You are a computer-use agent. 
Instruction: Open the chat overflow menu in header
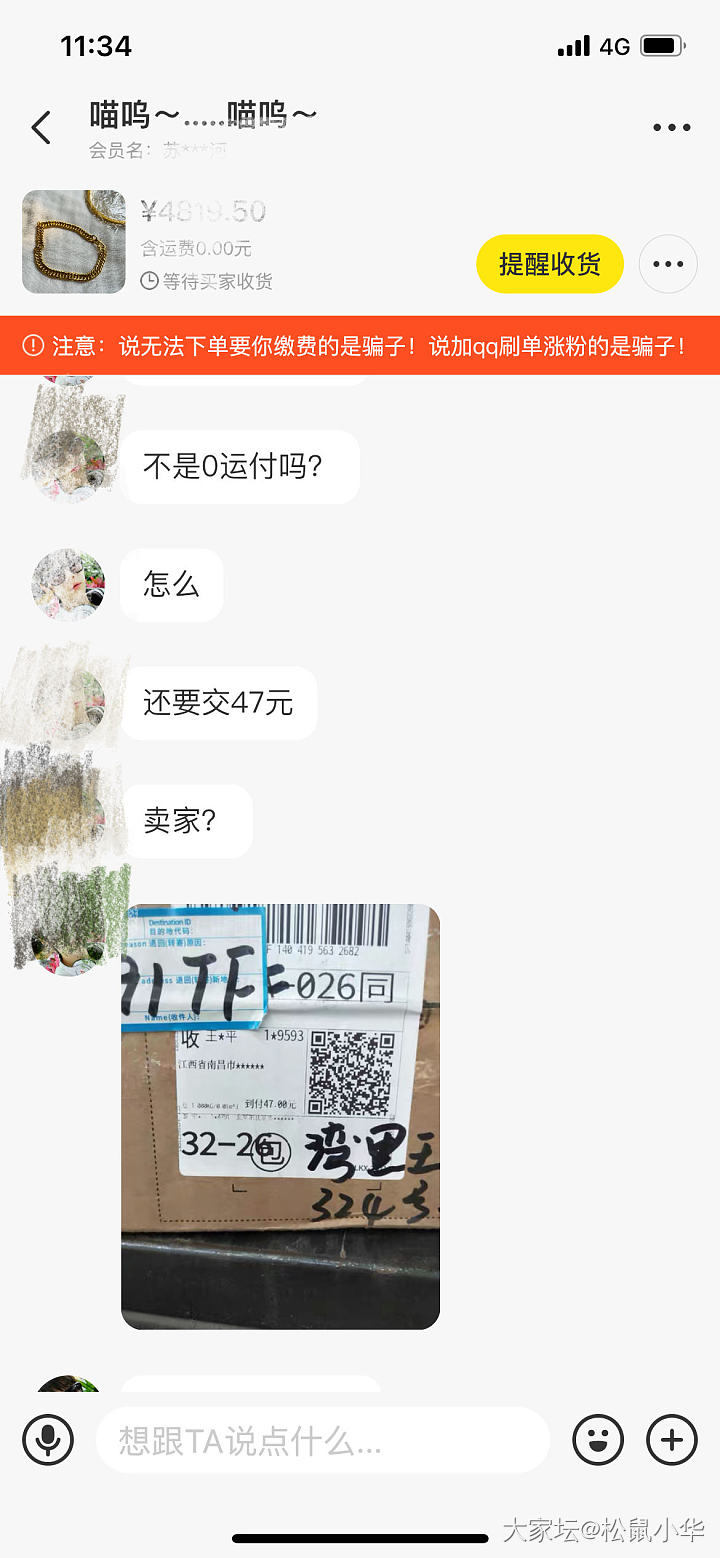point(671,128)
